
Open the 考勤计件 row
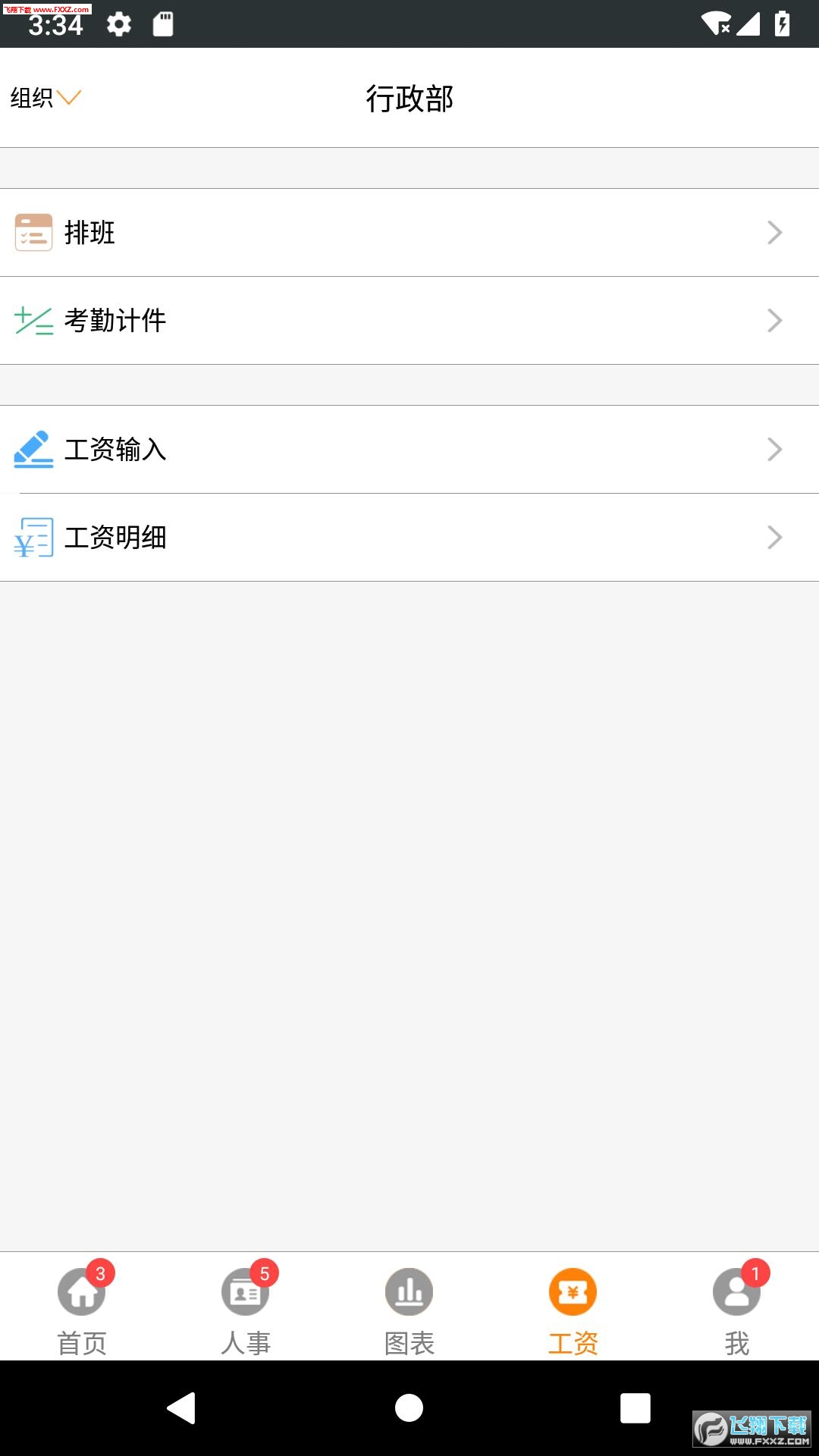(409, 321)
